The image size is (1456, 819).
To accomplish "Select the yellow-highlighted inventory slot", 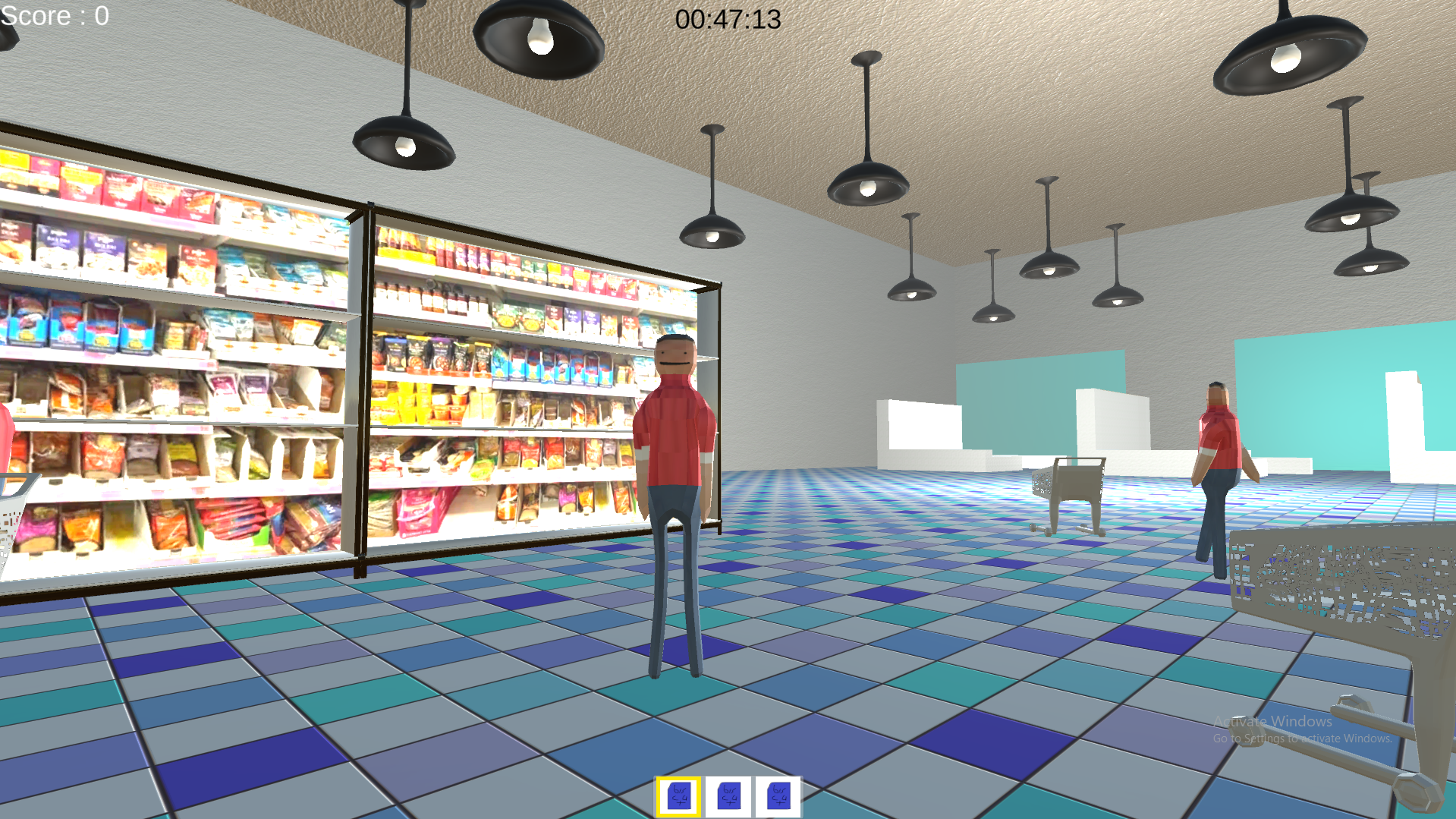I will coord(678,797).
